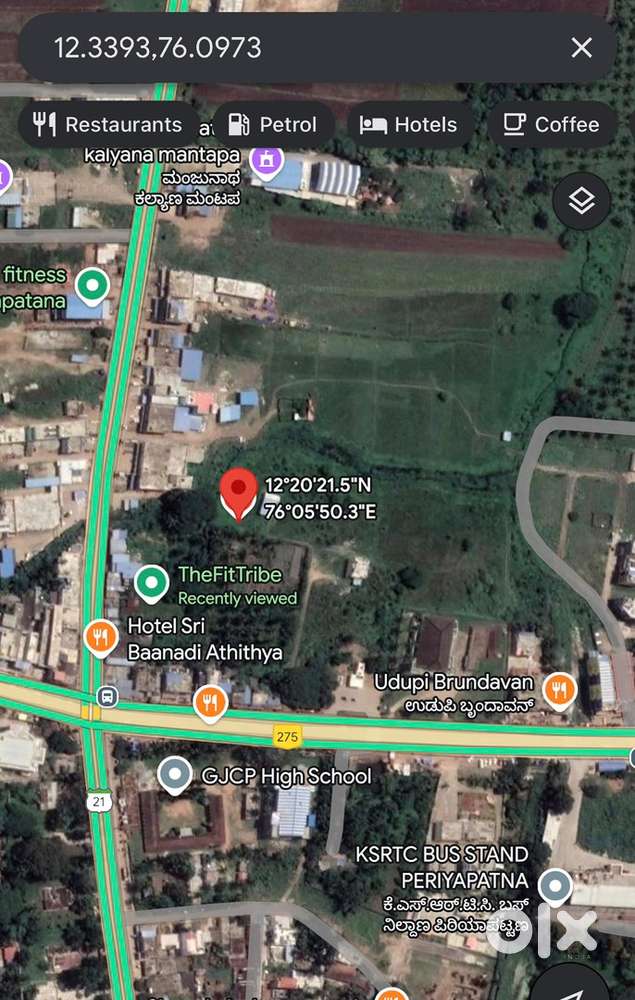Select the KSRTC Bus Stand Periyapatna marker
635x1000 pixels.
click(x=555, y=886)
